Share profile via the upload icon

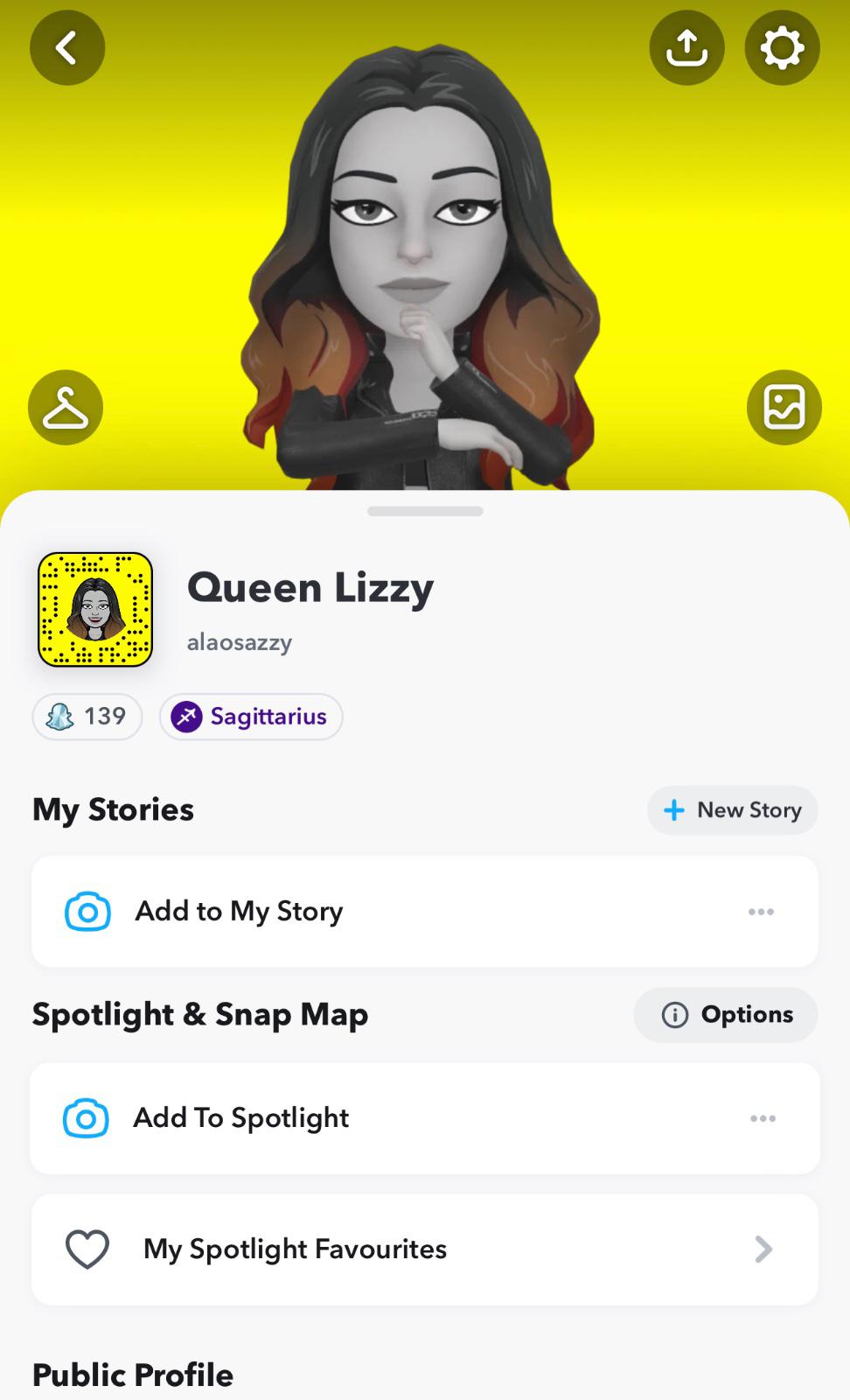686,47
